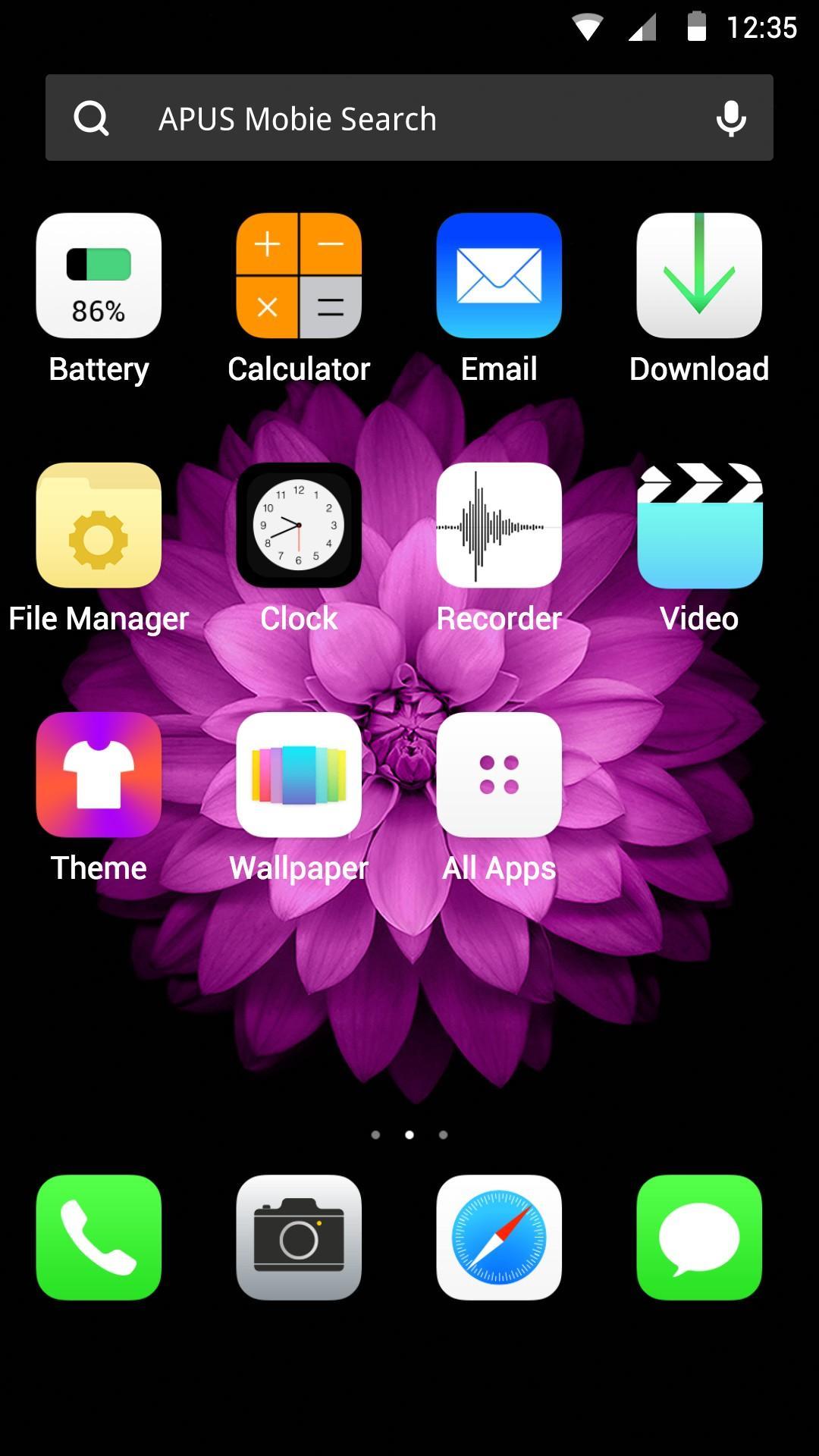Open Messages from the dock
The width and height of the screenshot is (819, 1456).
699,1238
